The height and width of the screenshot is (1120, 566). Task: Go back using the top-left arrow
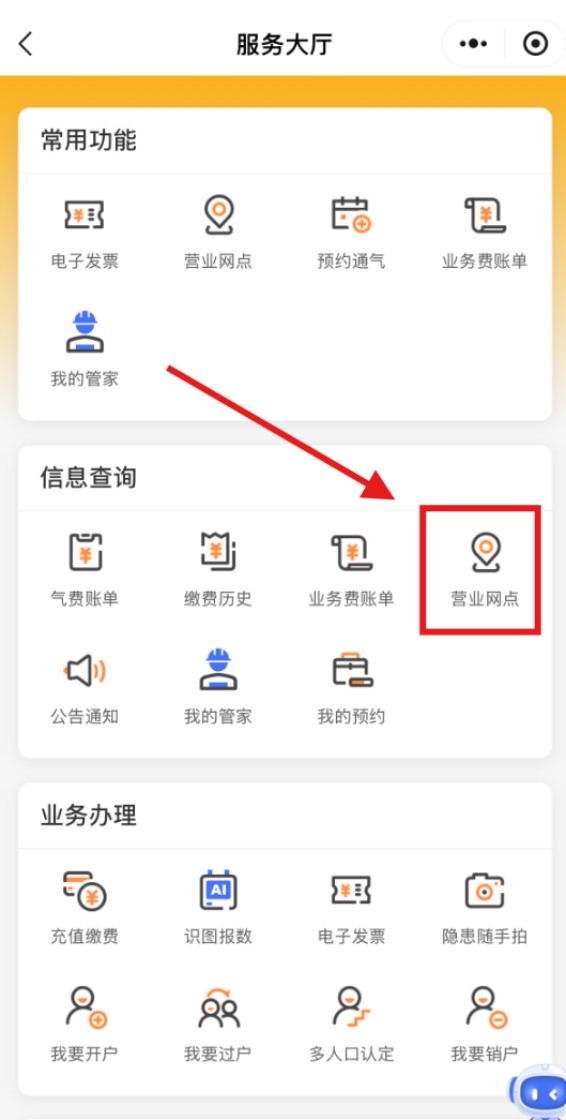pos(26,44)
